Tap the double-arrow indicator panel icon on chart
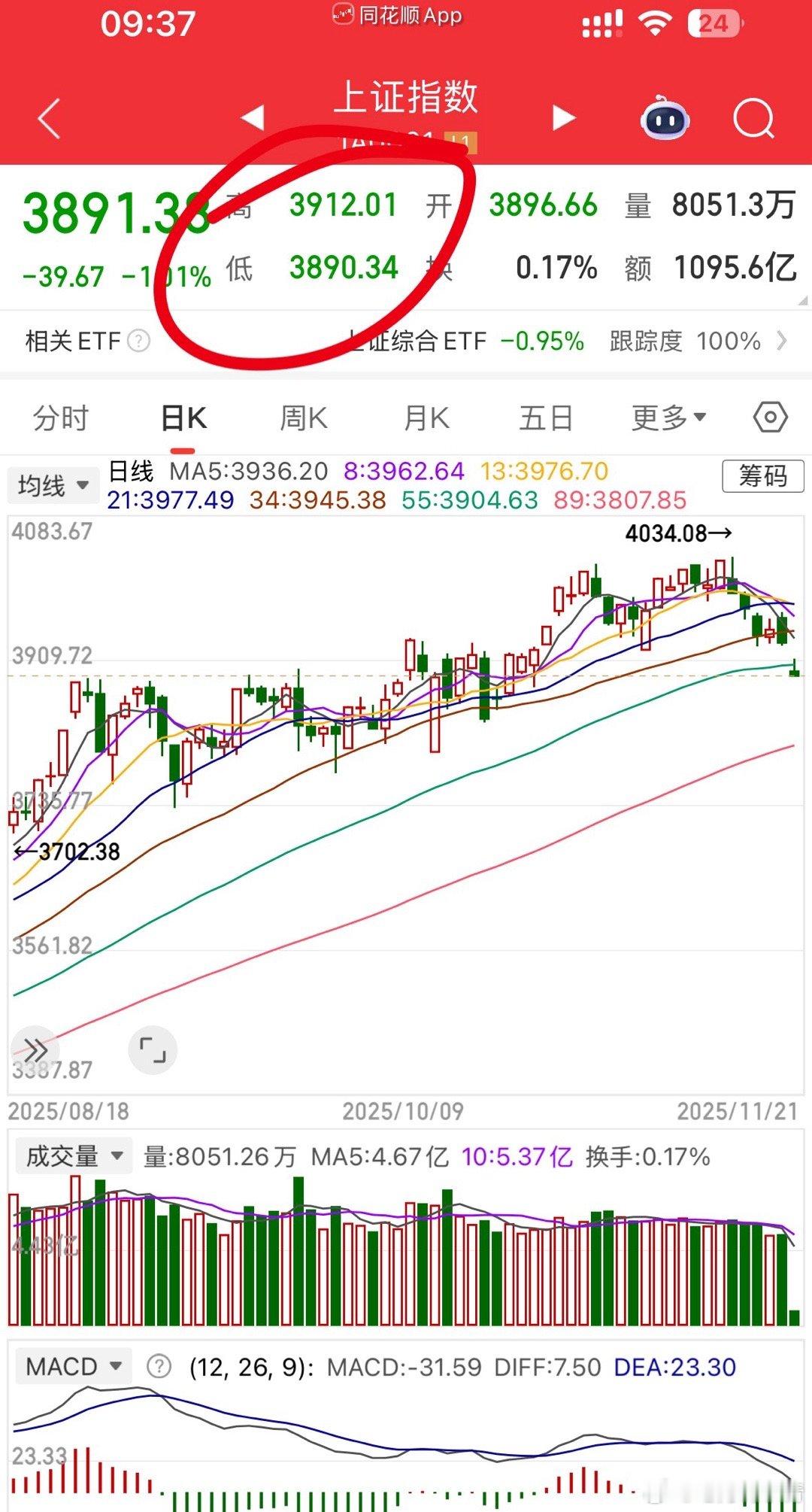This screenshot has height=1512, width=812. tap(34, 1049)
